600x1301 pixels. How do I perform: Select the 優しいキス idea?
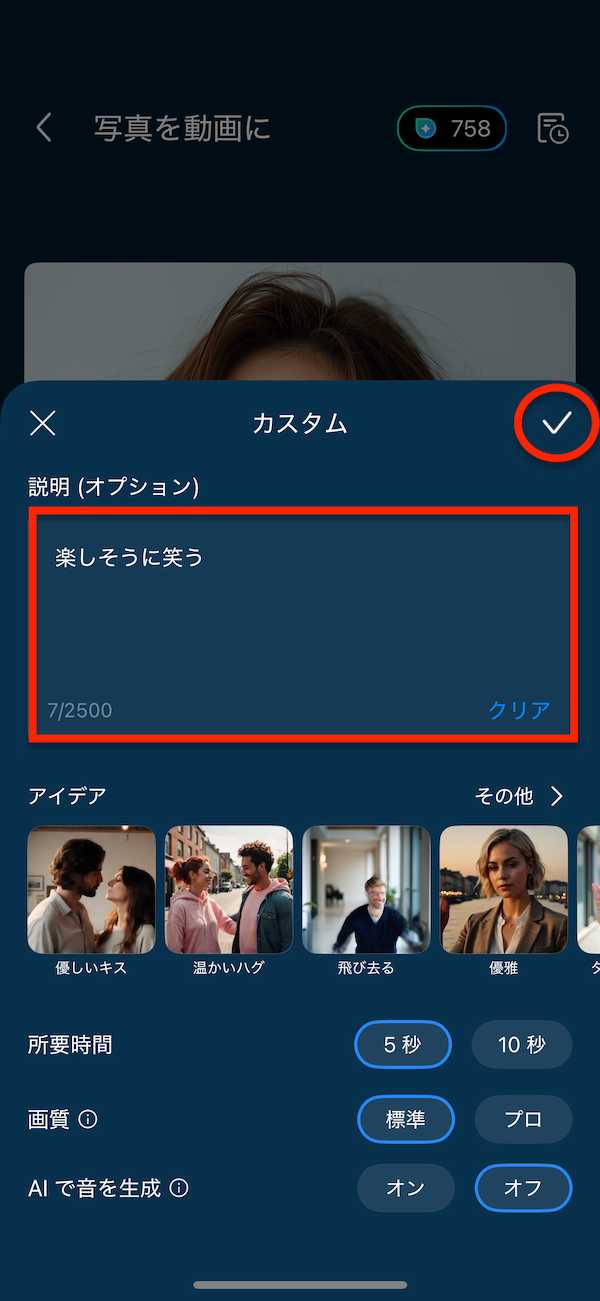tap(91, 890)
